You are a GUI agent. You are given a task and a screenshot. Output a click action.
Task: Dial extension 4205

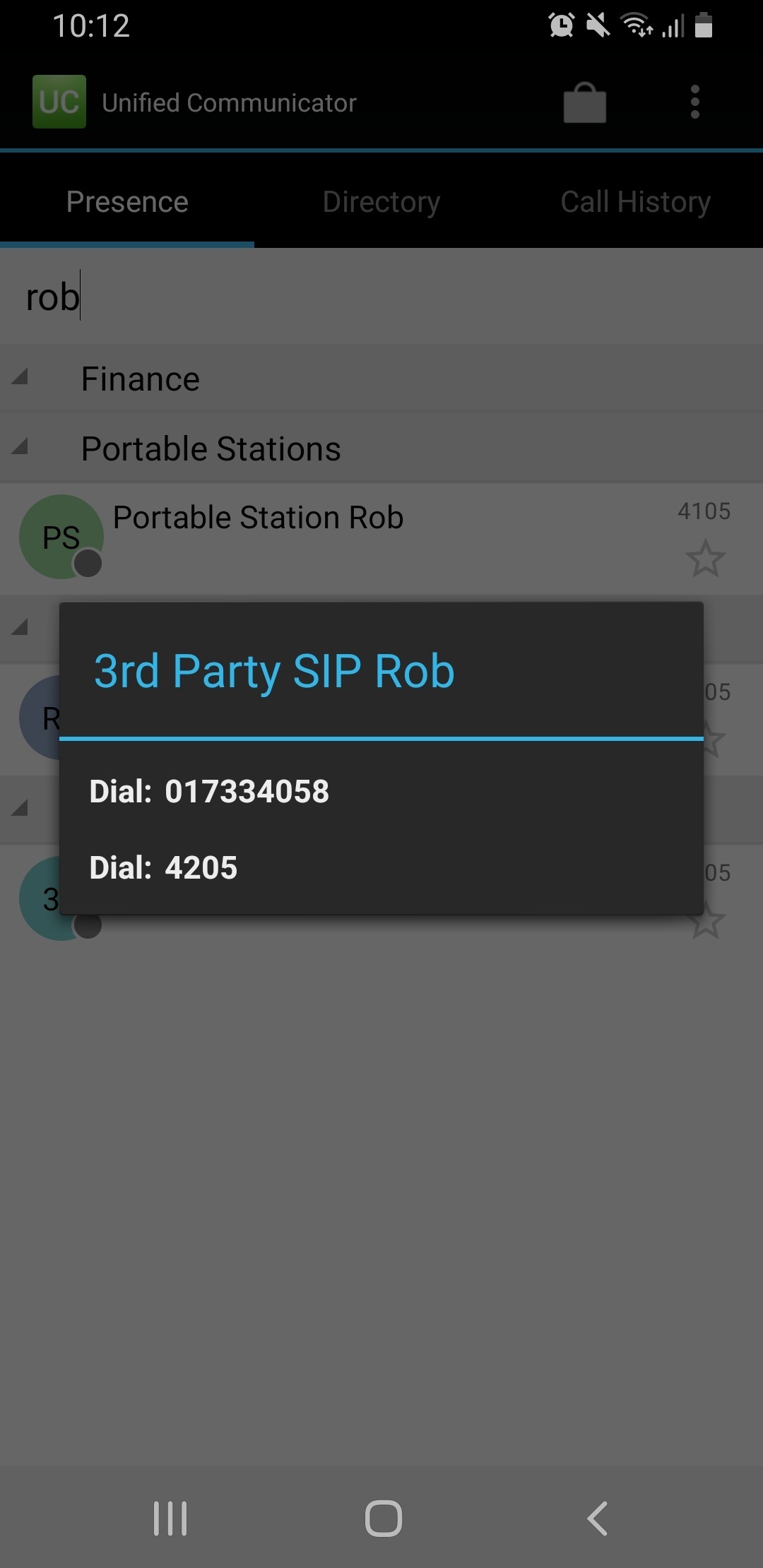(381, 867)
